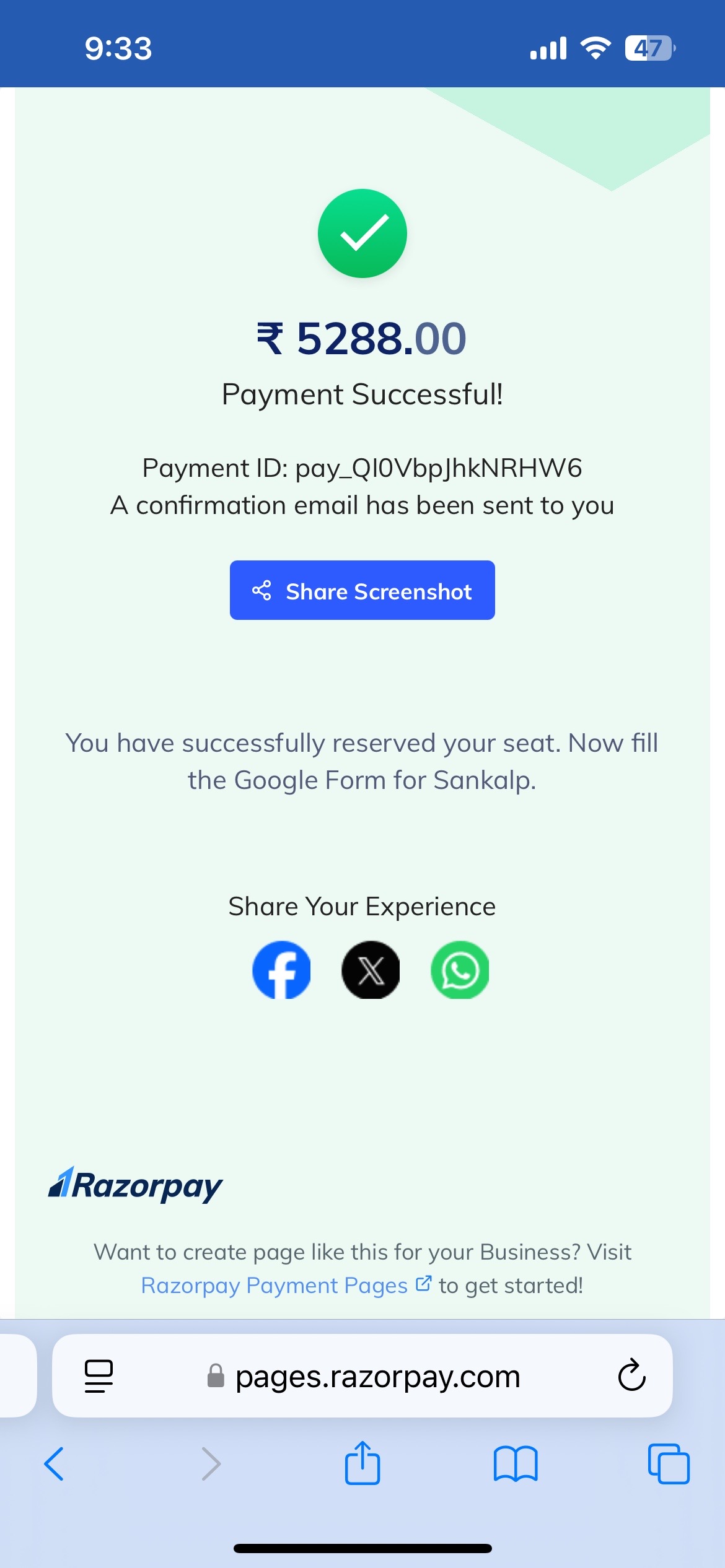Open the page settings menu in address bar
Viewport: 725px width, 1568px height.
coord(99,1376)
